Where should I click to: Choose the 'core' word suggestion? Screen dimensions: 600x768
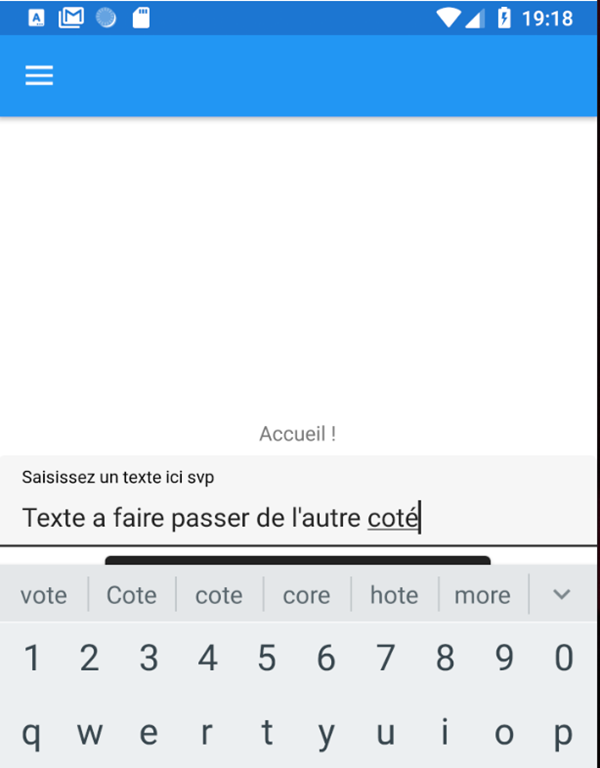[x=306, y=595]
